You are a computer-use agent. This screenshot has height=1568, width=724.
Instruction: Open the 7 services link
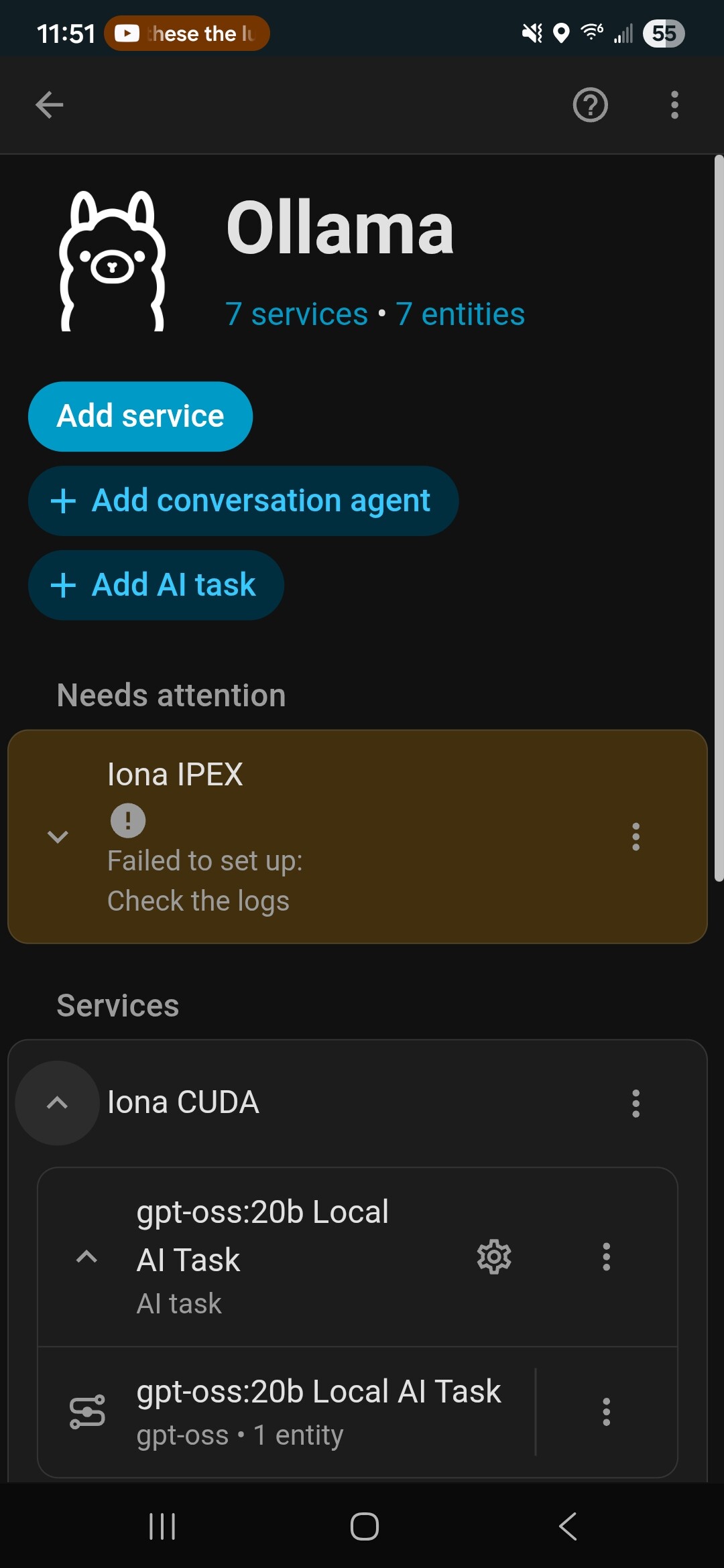(x=296, y=314)
